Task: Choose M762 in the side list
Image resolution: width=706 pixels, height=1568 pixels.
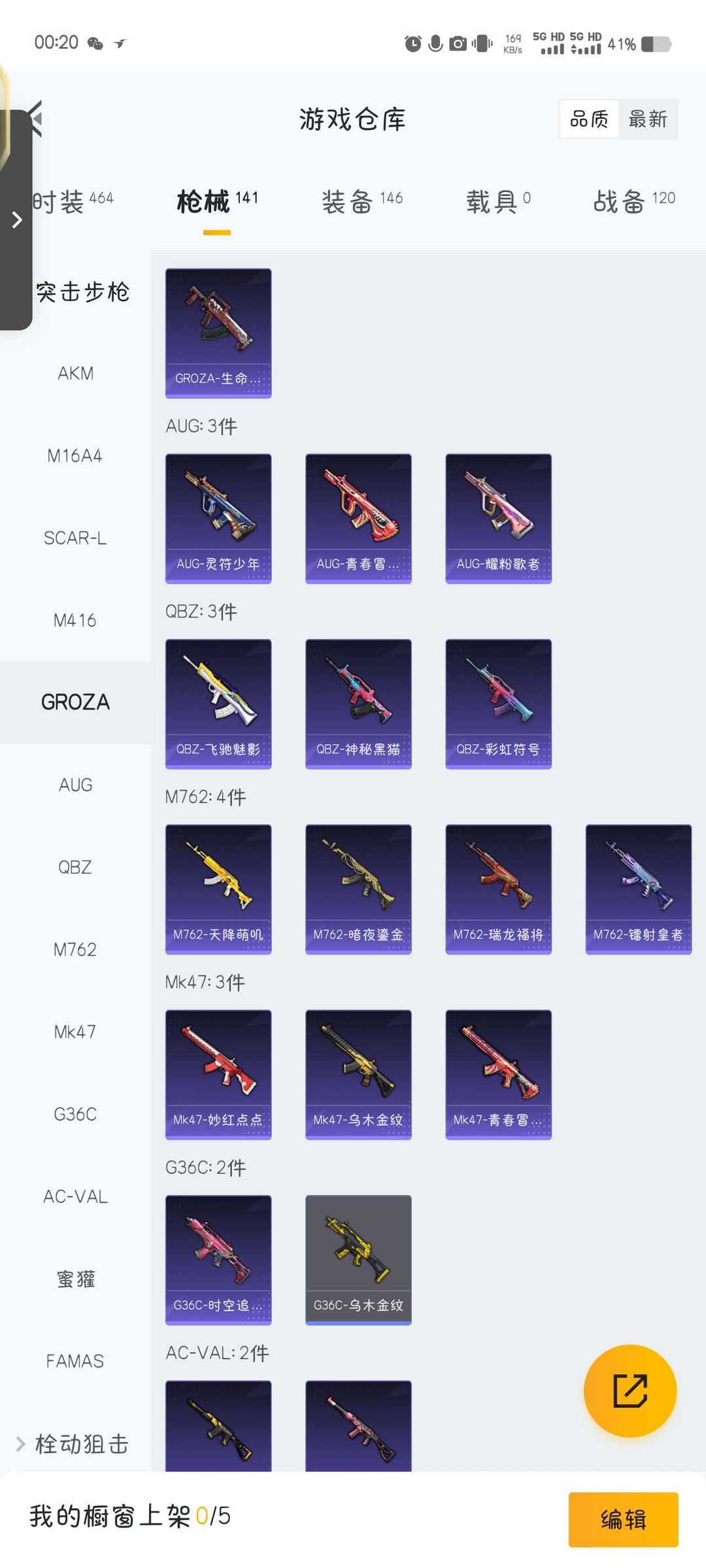Action: (x=75, y=949)
